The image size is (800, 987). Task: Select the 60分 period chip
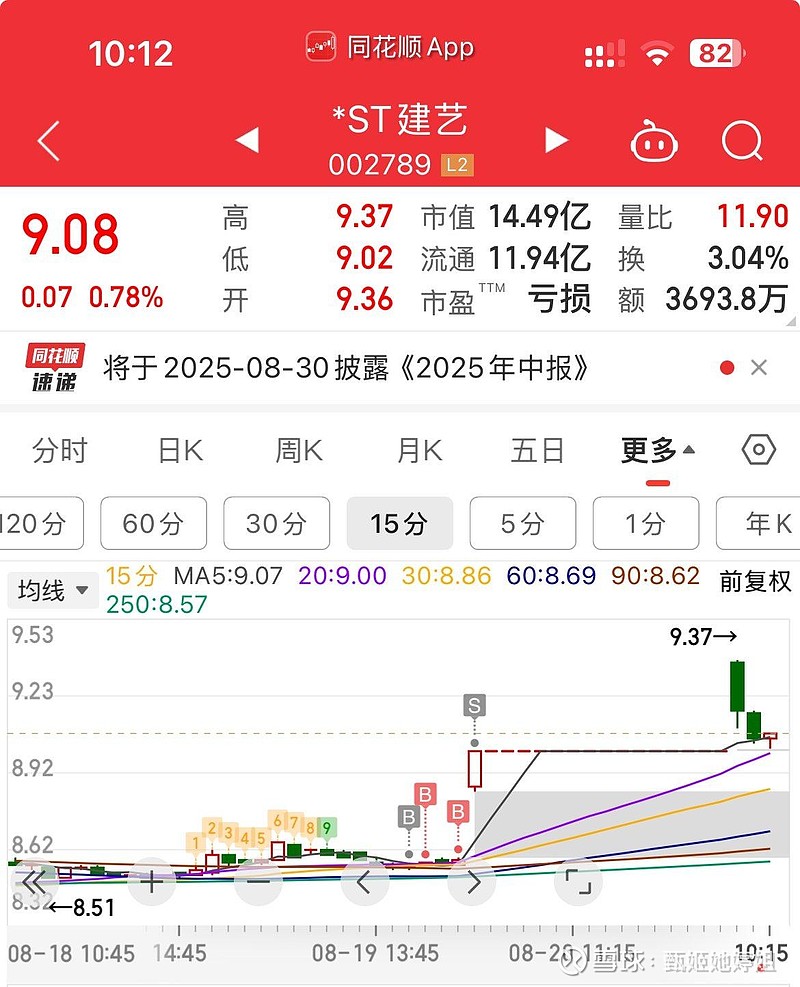[x=153, y=523]
